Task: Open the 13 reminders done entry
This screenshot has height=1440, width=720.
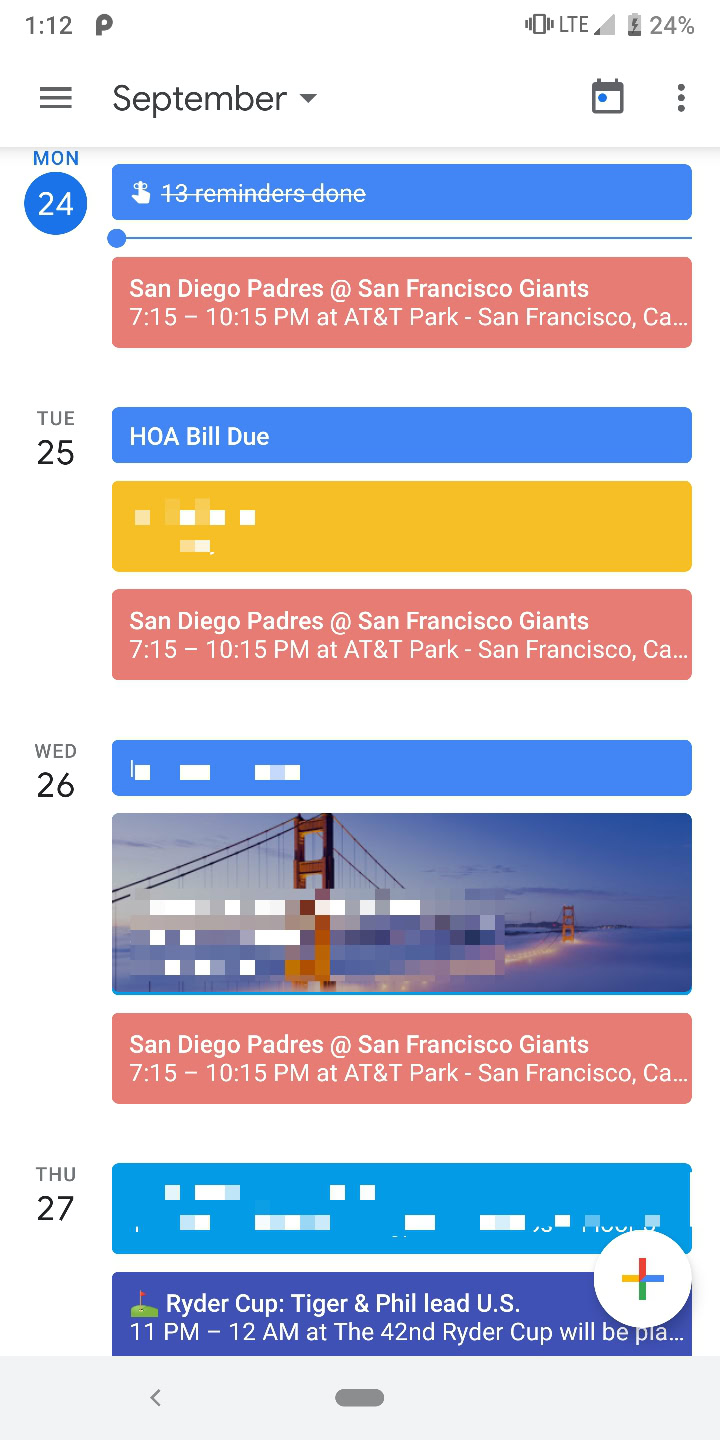Action: click(x=401, y=193)
